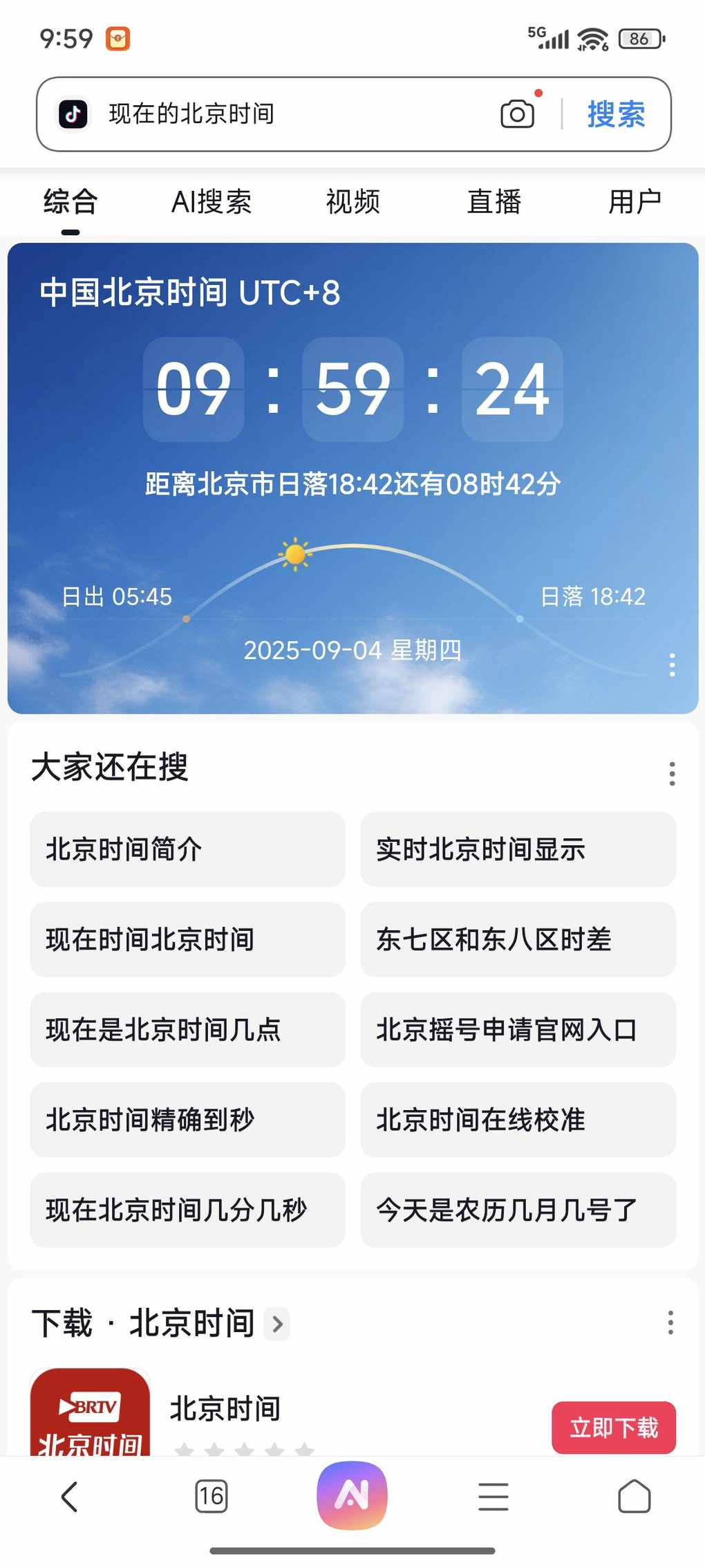
Task: Select suggestion 东七区和东八区时差
Action: (518, 939)
